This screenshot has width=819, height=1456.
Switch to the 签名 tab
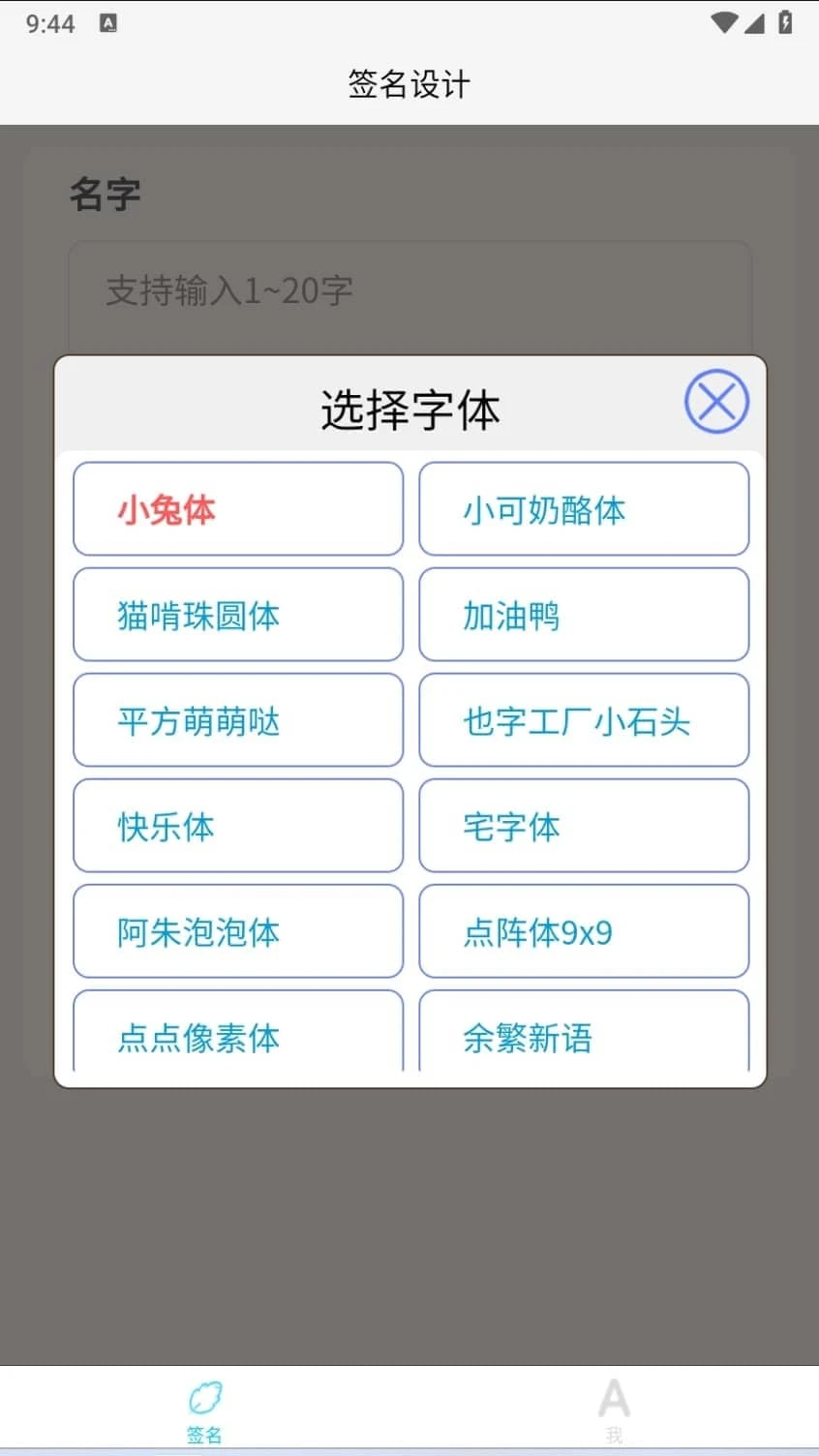[x=205, y=1410]
